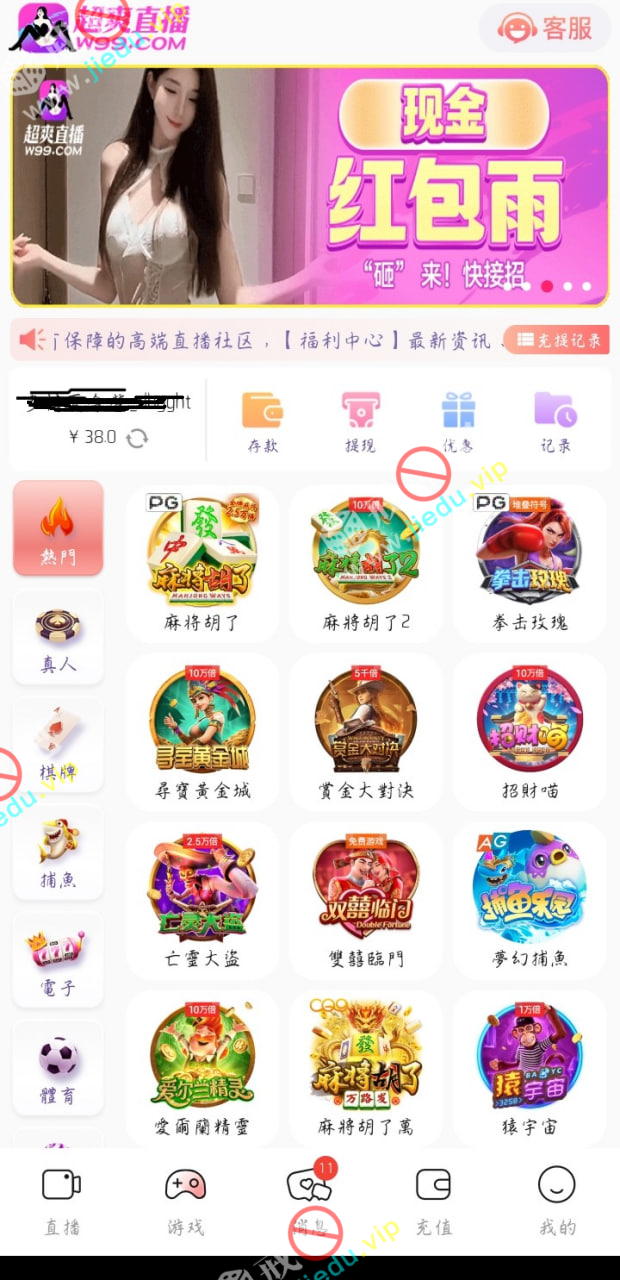Image resolution: width=620 pixels, height=1280 pixels.
Task: Select the 棋牌 category
Action: coord(58,746)
